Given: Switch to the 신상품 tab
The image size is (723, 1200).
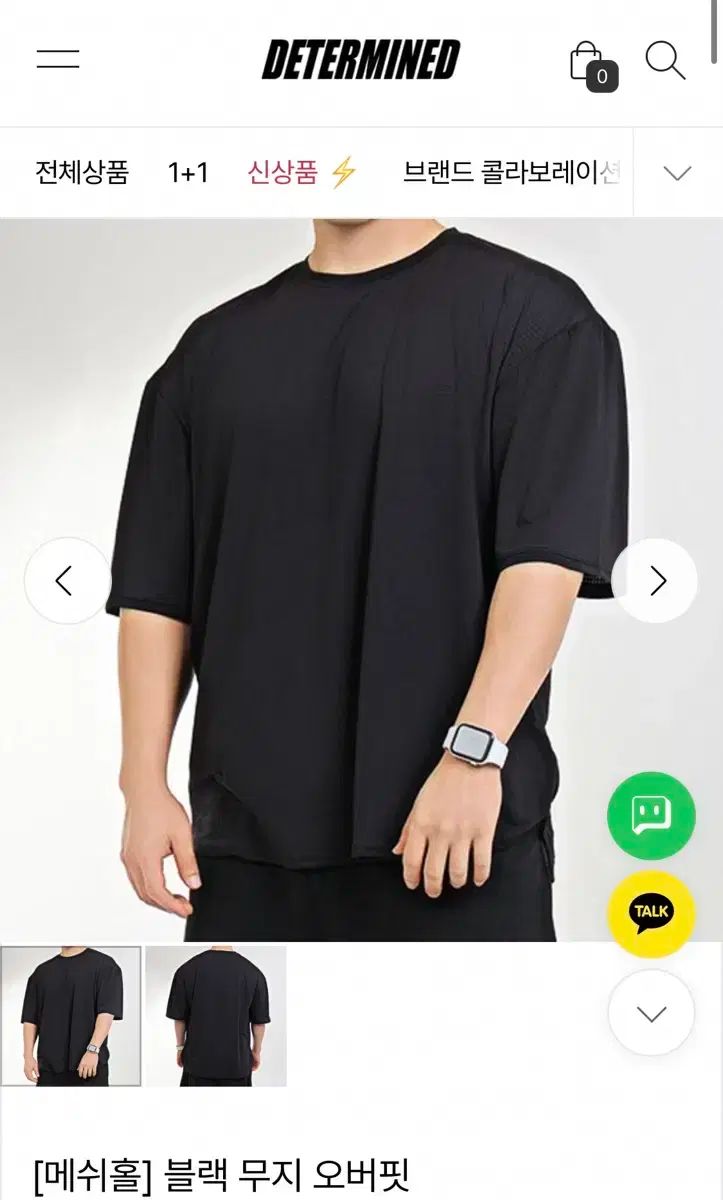Looking at the screenshot, I should (x=302, y=172).
